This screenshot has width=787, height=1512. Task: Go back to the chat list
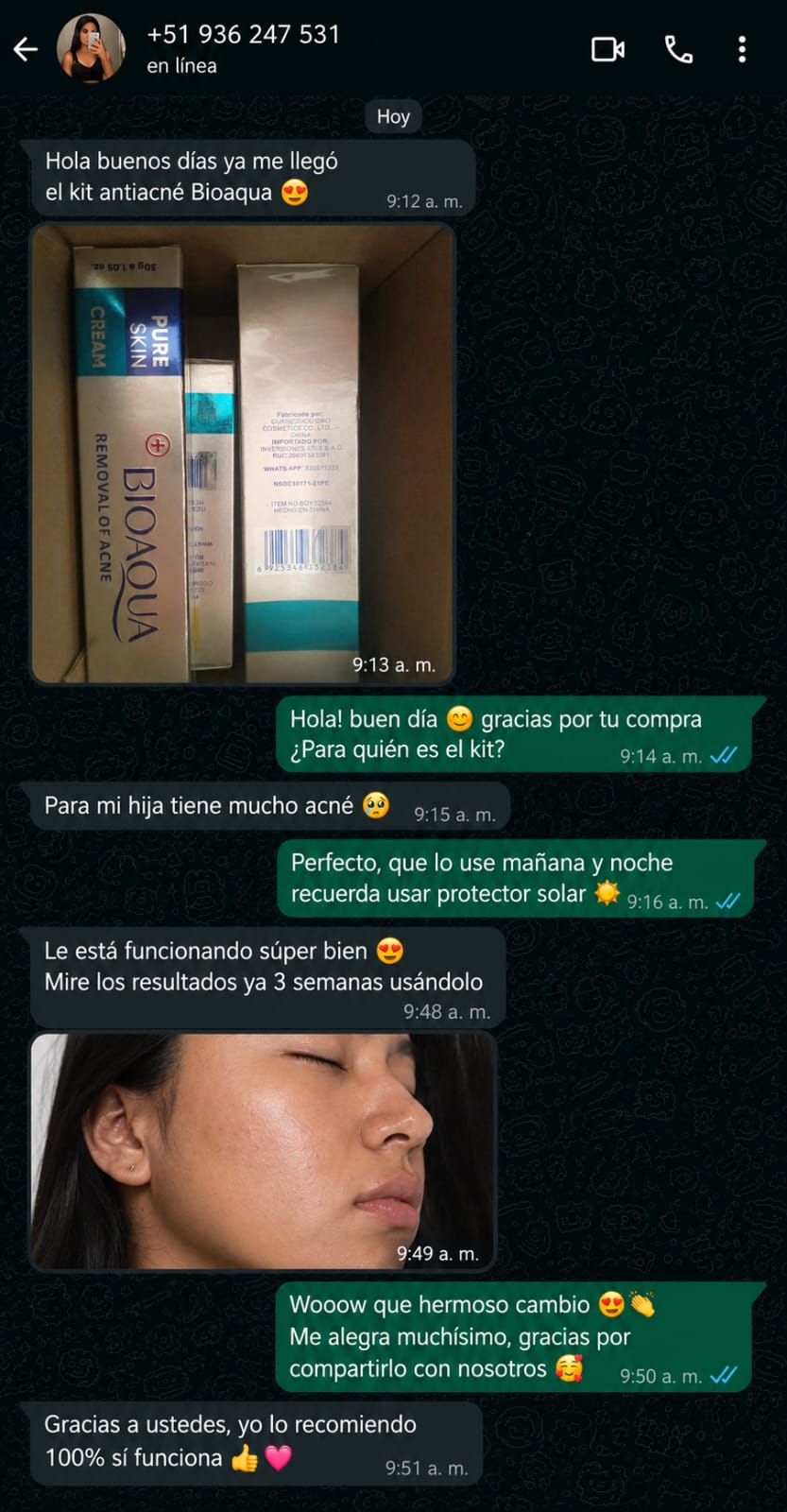(26, 50)
